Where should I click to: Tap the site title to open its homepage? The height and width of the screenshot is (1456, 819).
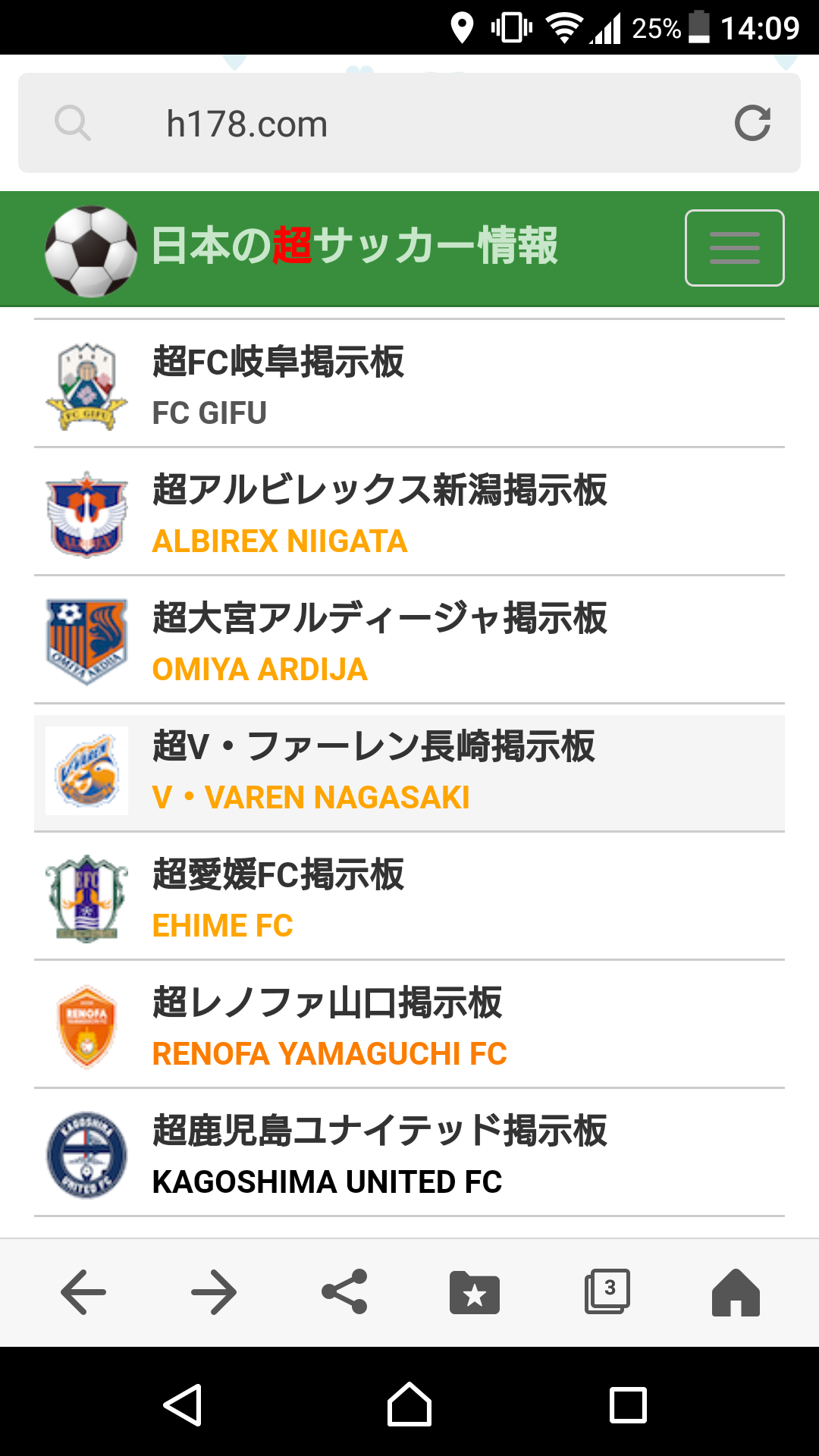[353, 246]
